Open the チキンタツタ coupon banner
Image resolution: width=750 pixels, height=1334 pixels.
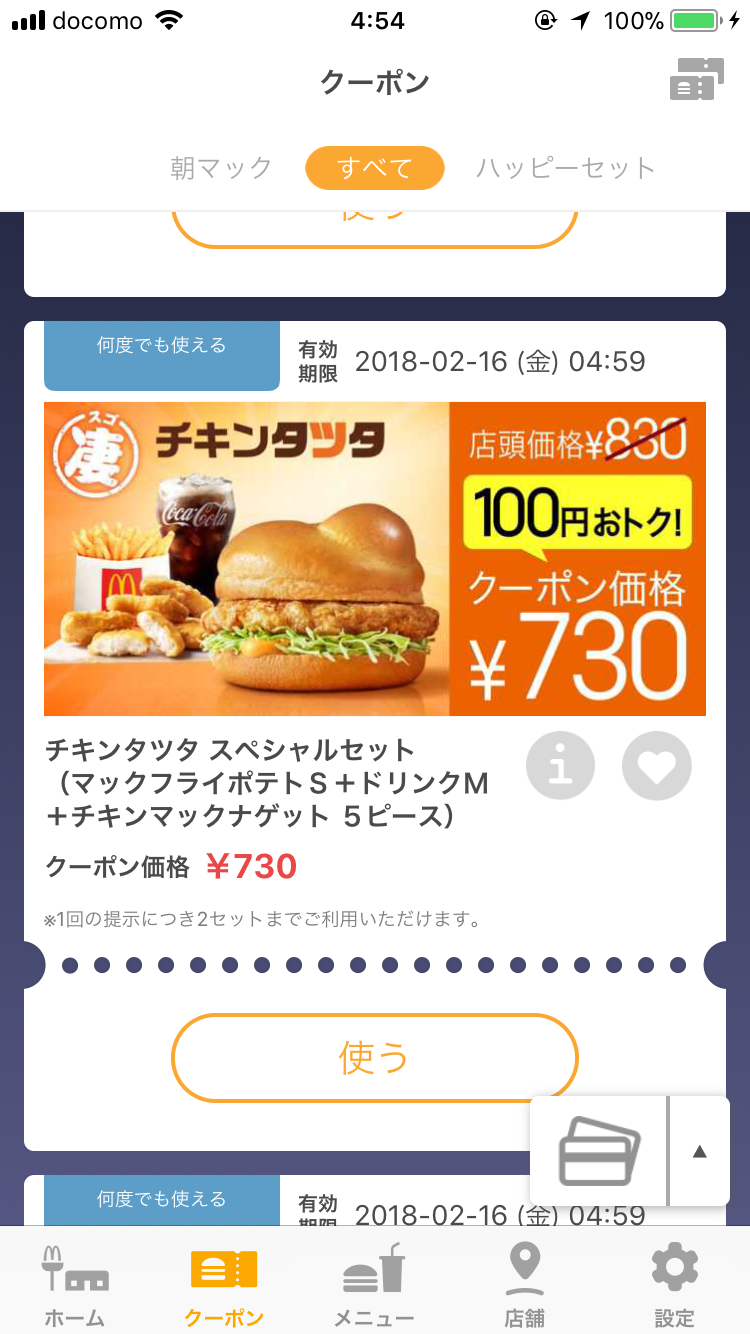[375, 559]
